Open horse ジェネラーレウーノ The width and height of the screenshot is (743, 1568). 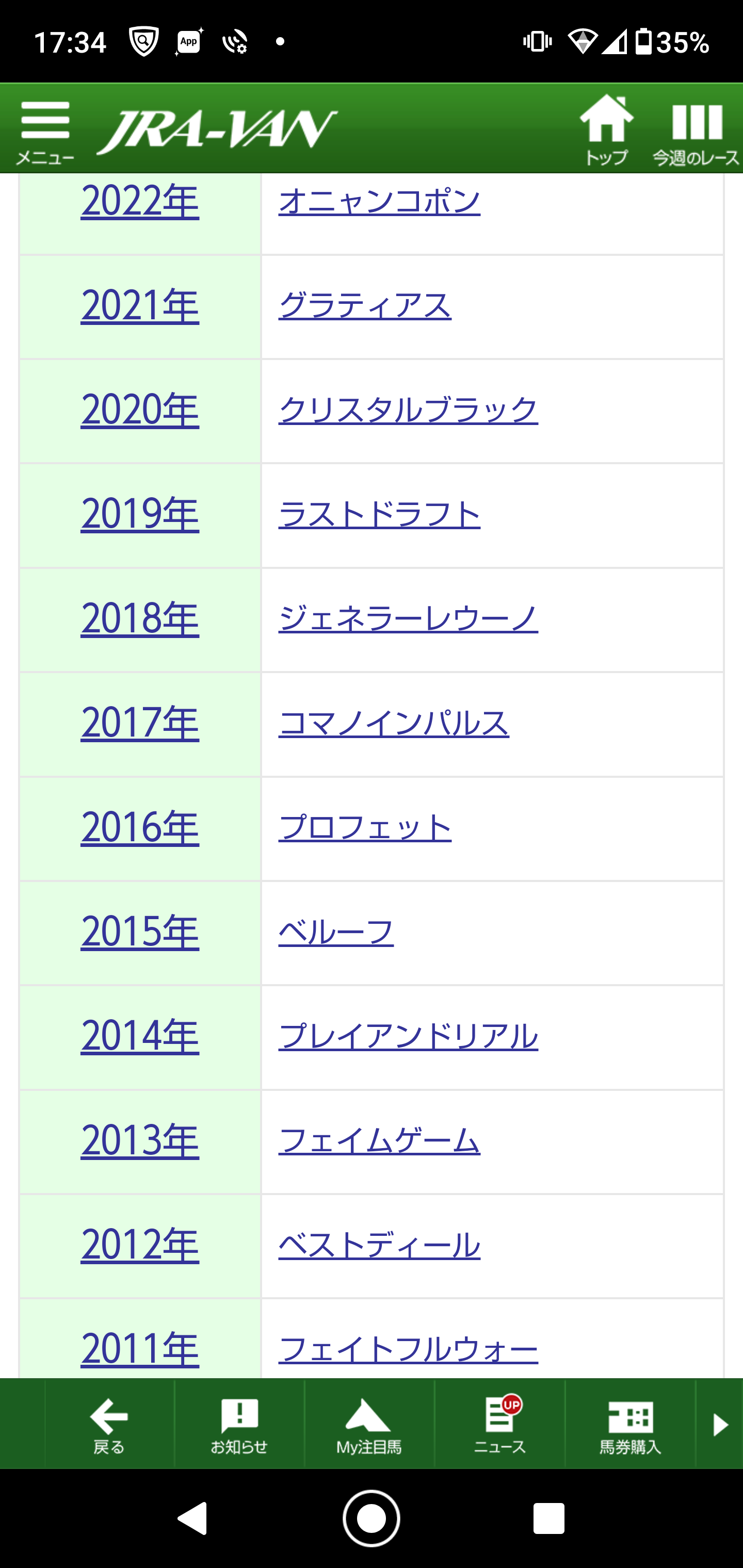(x=408, y=618)
